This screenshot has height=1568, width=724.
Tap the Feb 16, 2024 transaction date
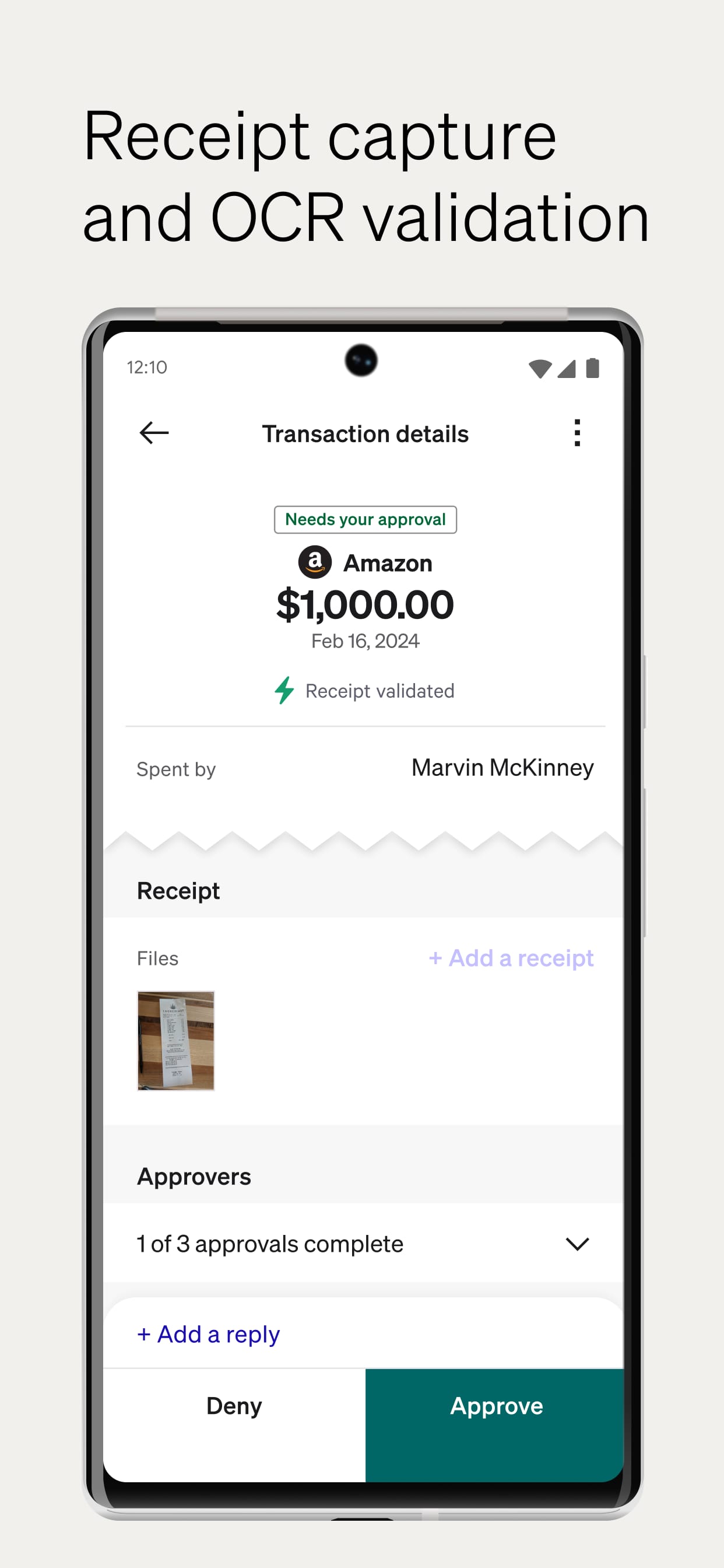click(364, 640)
